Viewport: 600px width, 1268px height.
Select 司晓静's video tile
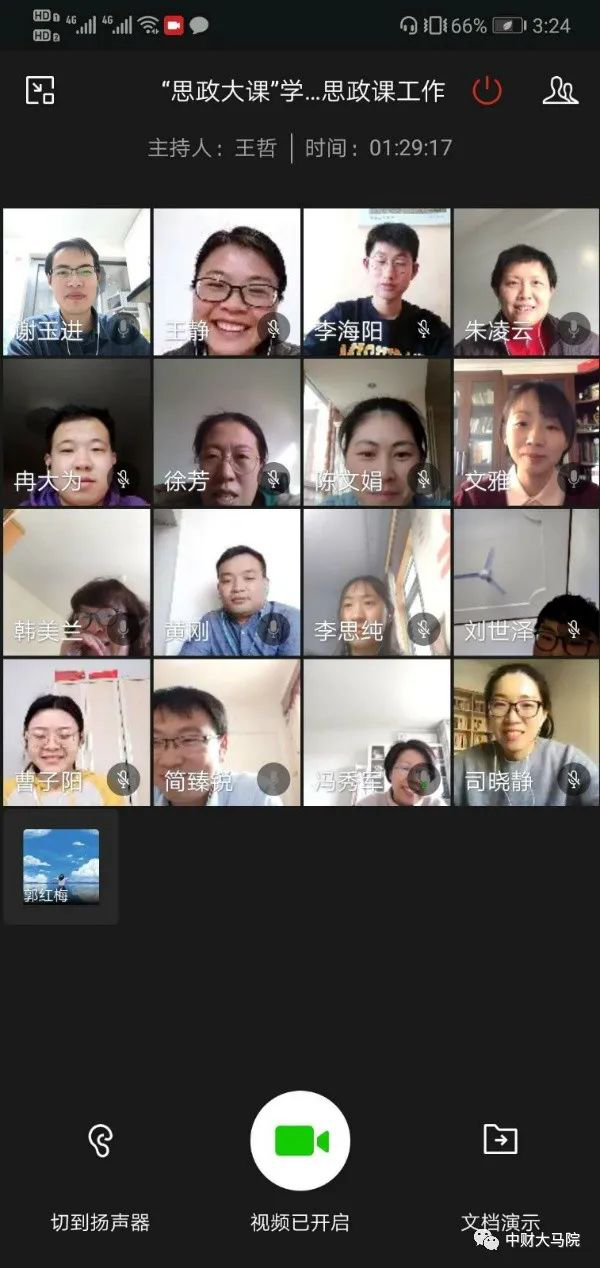526,732
